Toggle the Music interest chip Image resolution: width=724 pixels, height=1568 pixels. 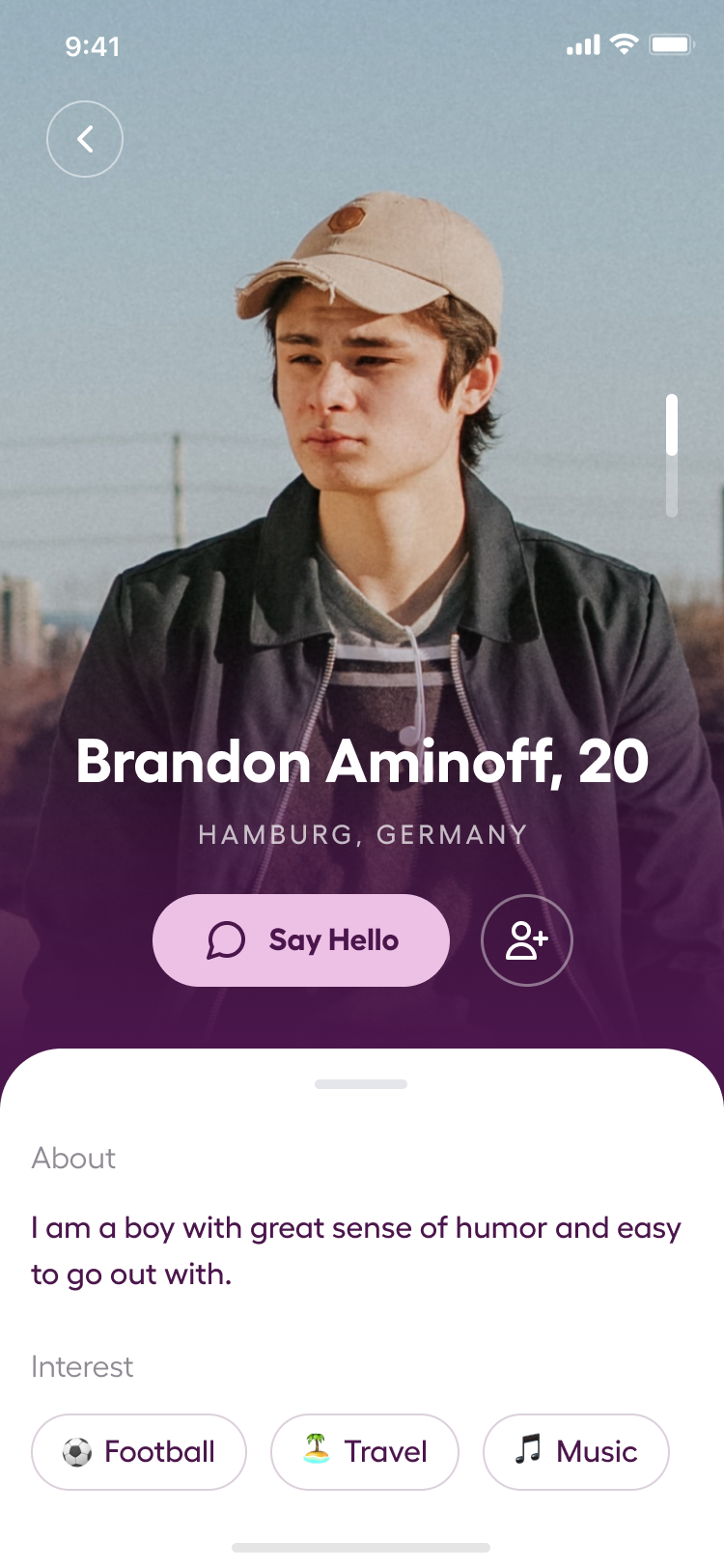click(x=575, y=1451)
